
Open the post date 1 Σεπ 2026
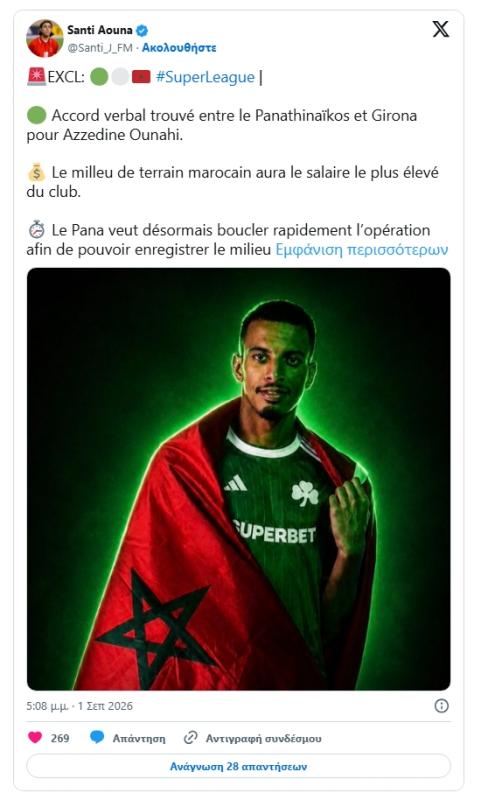[105, 706]
